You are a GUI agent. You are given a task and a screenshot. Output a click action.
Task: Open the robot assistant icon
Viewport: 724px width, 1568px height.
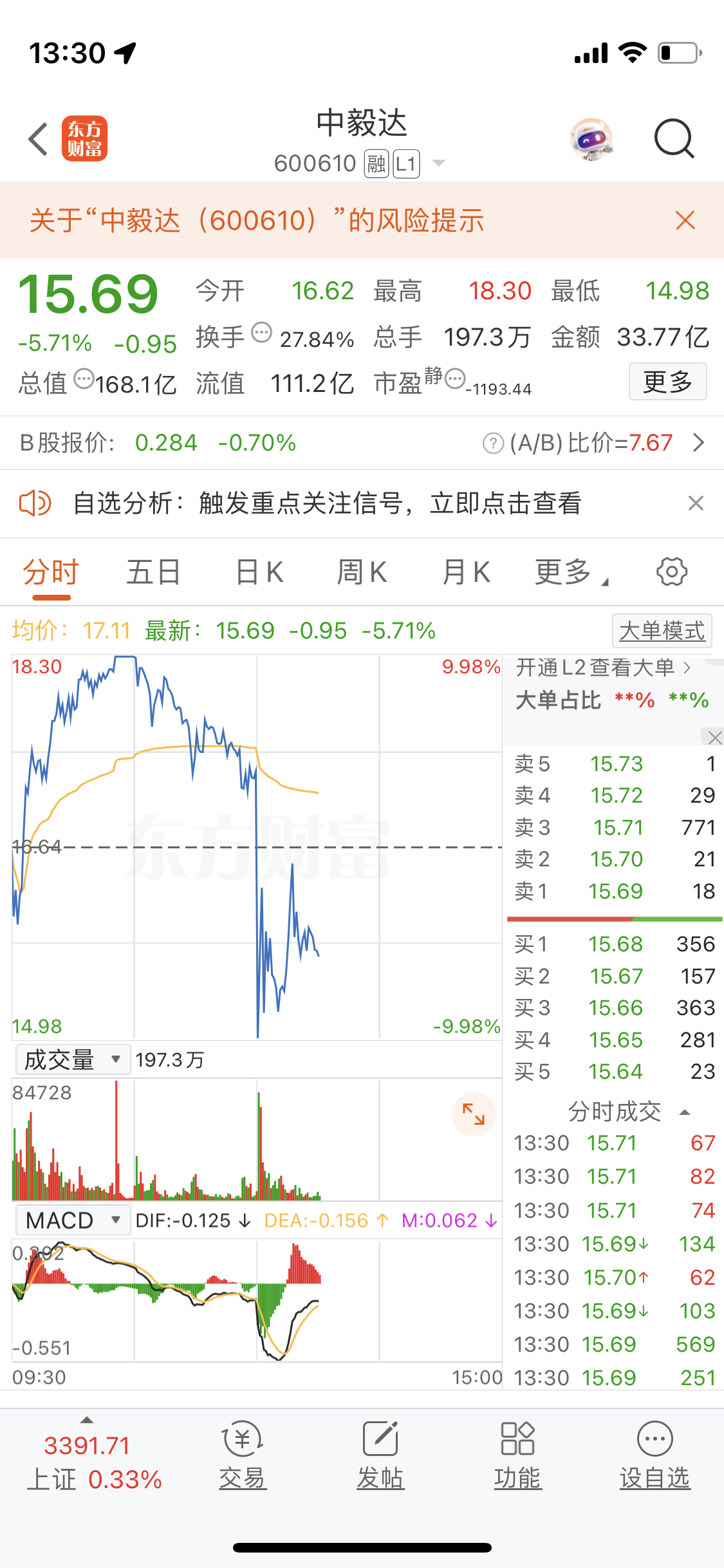tap(591, 138)
